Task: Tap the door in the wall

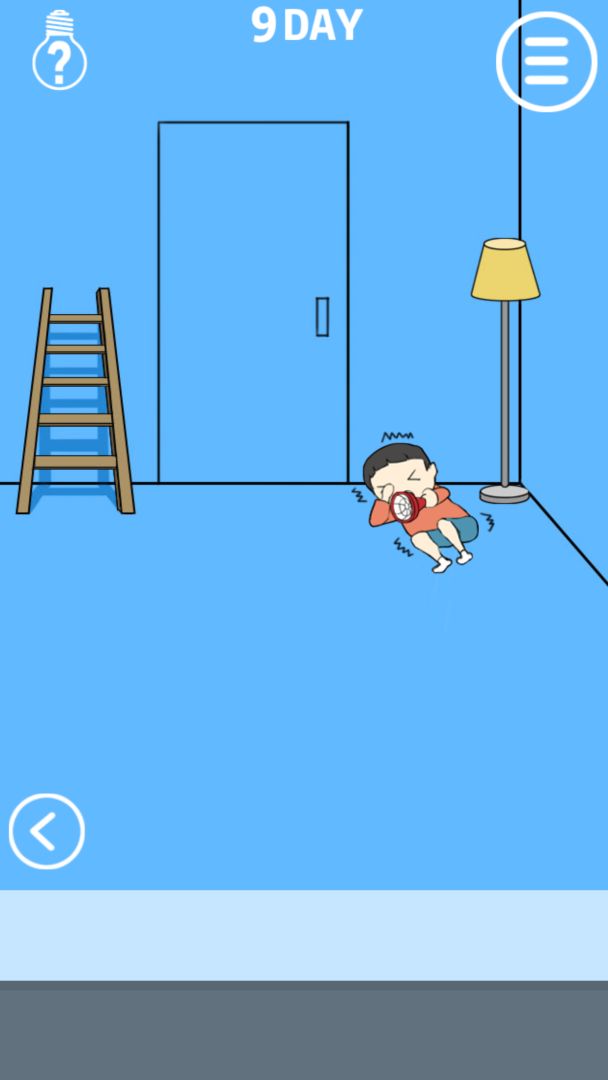Action: click(x=253, y=302)
